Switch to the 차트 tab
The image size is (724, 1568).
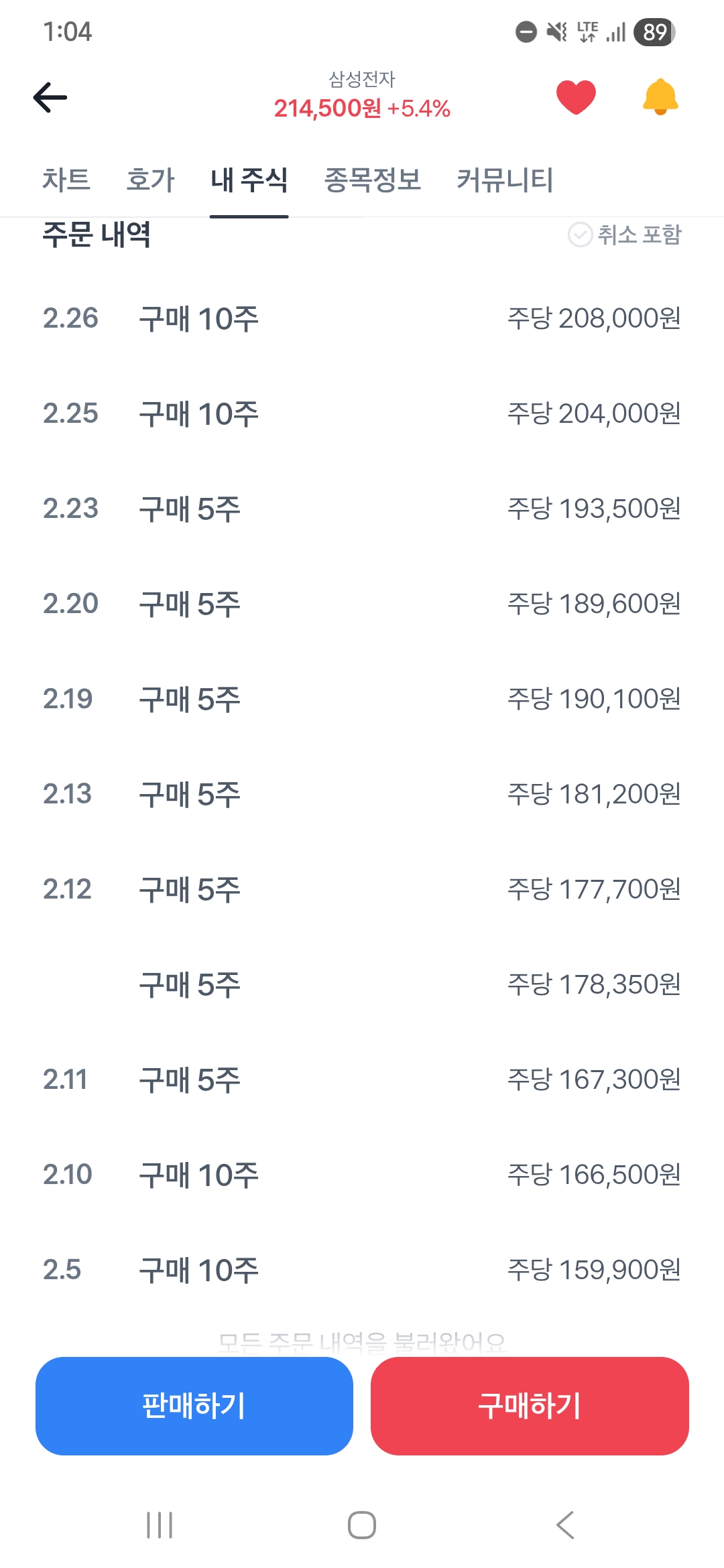[66, 180]
